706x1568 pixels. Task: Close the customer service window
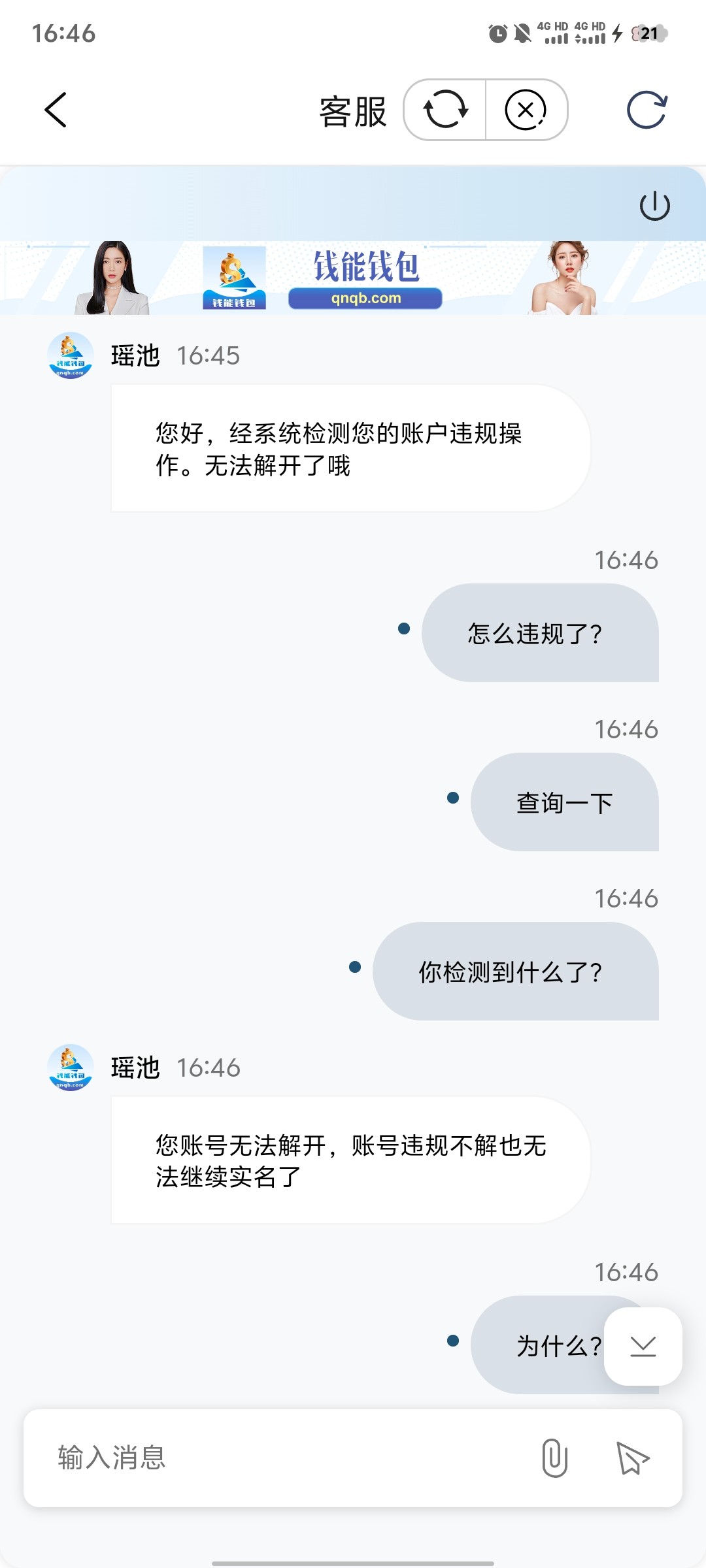pos(526,110)
